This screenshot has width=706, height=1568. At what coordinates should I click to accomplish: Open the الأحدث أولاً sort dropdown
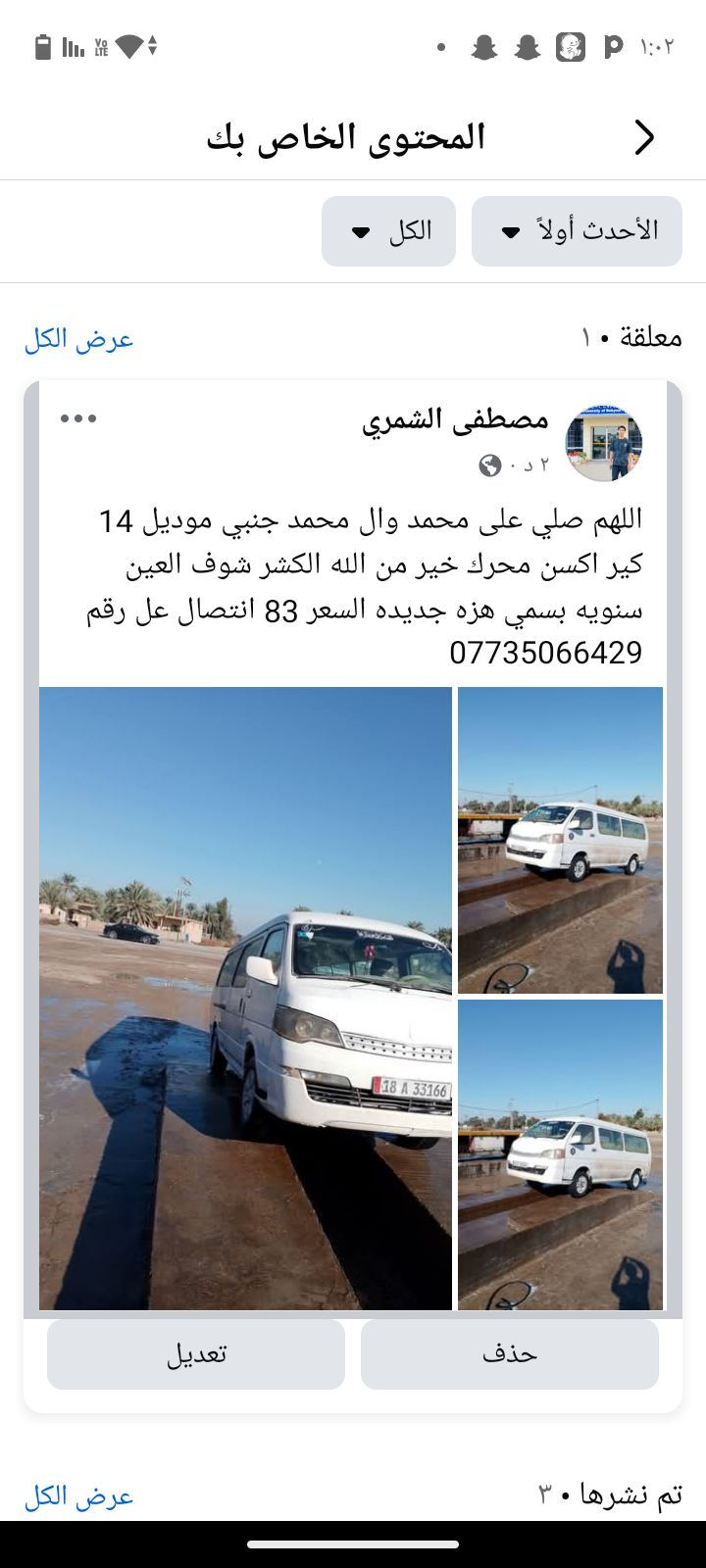[x=577, y=231]
